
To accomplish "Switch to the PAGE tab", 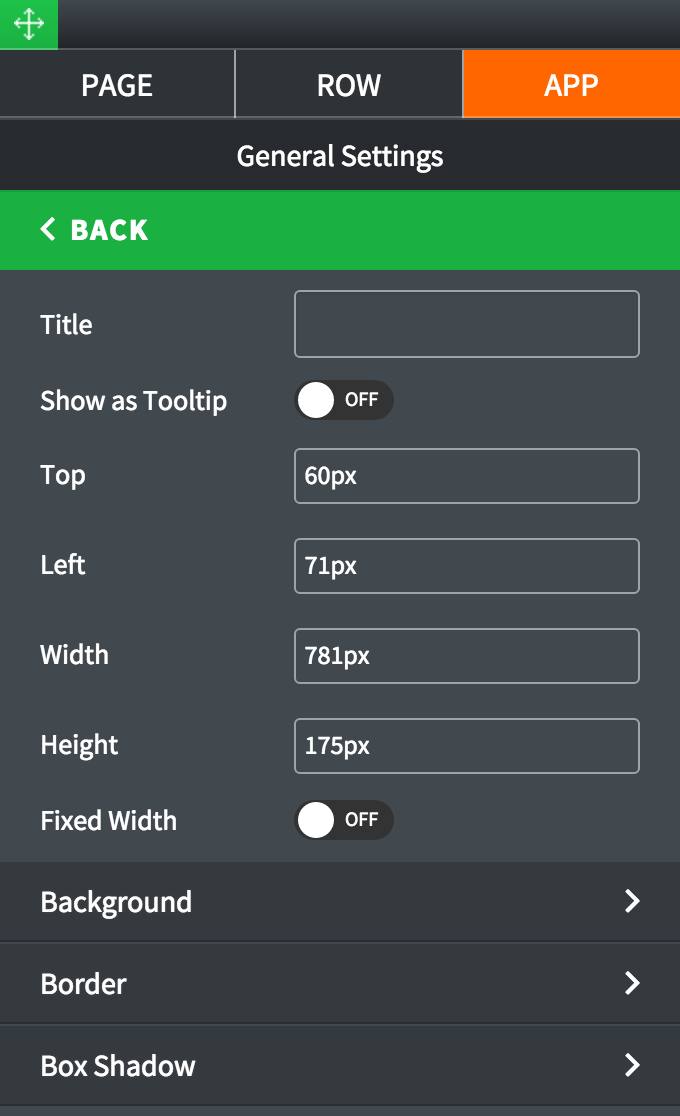I will point(117,85).
